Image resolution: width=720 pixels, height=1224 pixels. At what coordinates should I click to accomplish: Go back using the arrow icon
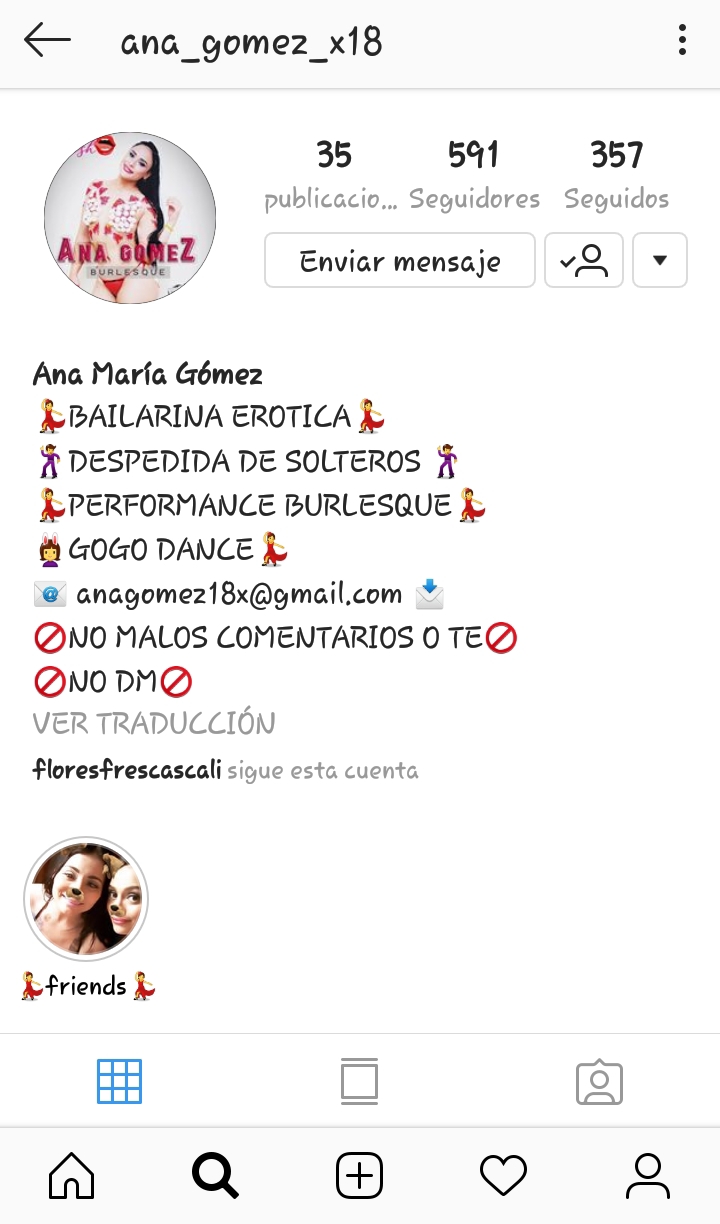pos(47,41)
